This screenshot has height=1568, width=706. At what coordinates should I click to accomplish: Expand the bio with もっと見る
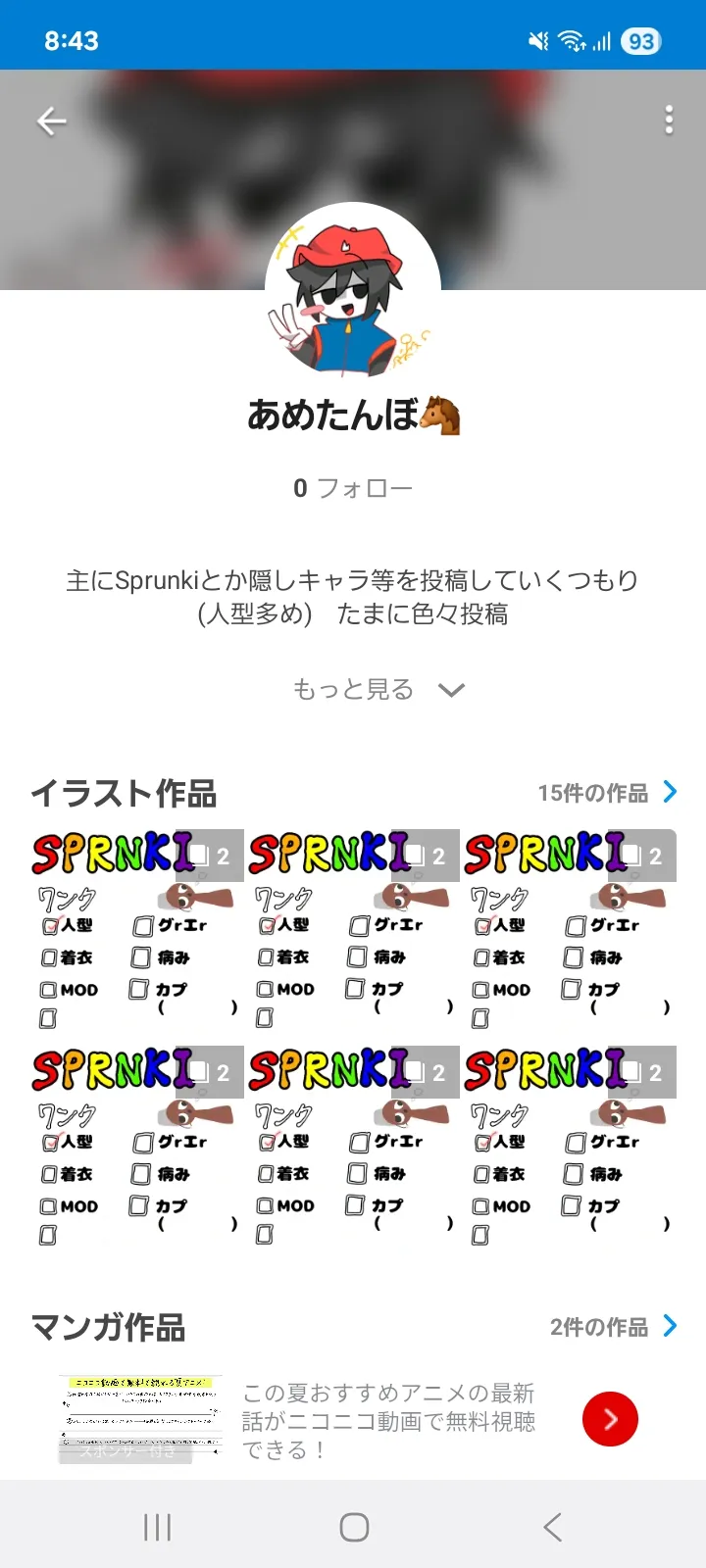coord(378,690)
